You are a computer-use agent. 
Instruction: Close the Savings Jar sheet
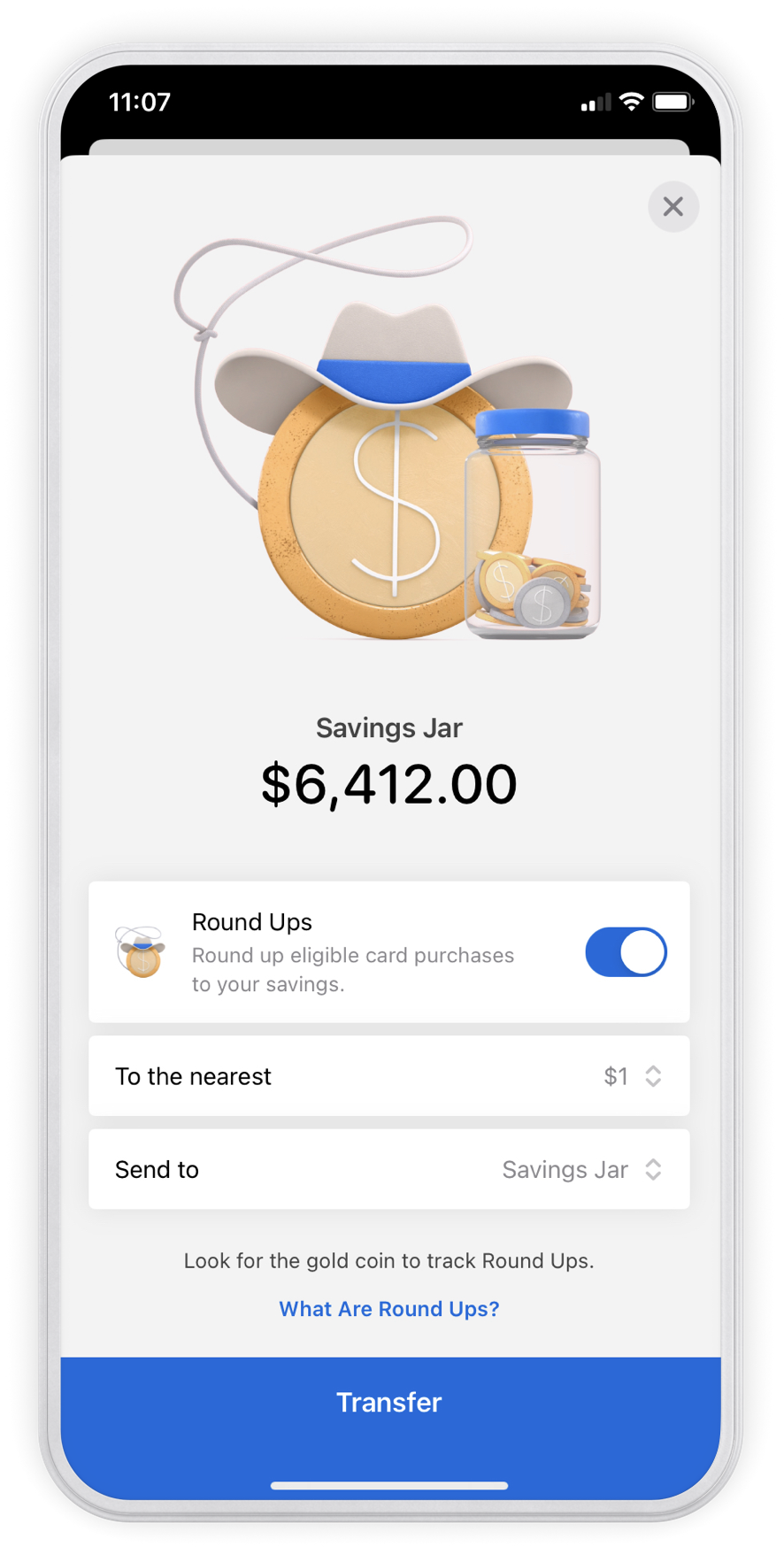[673, 207]
